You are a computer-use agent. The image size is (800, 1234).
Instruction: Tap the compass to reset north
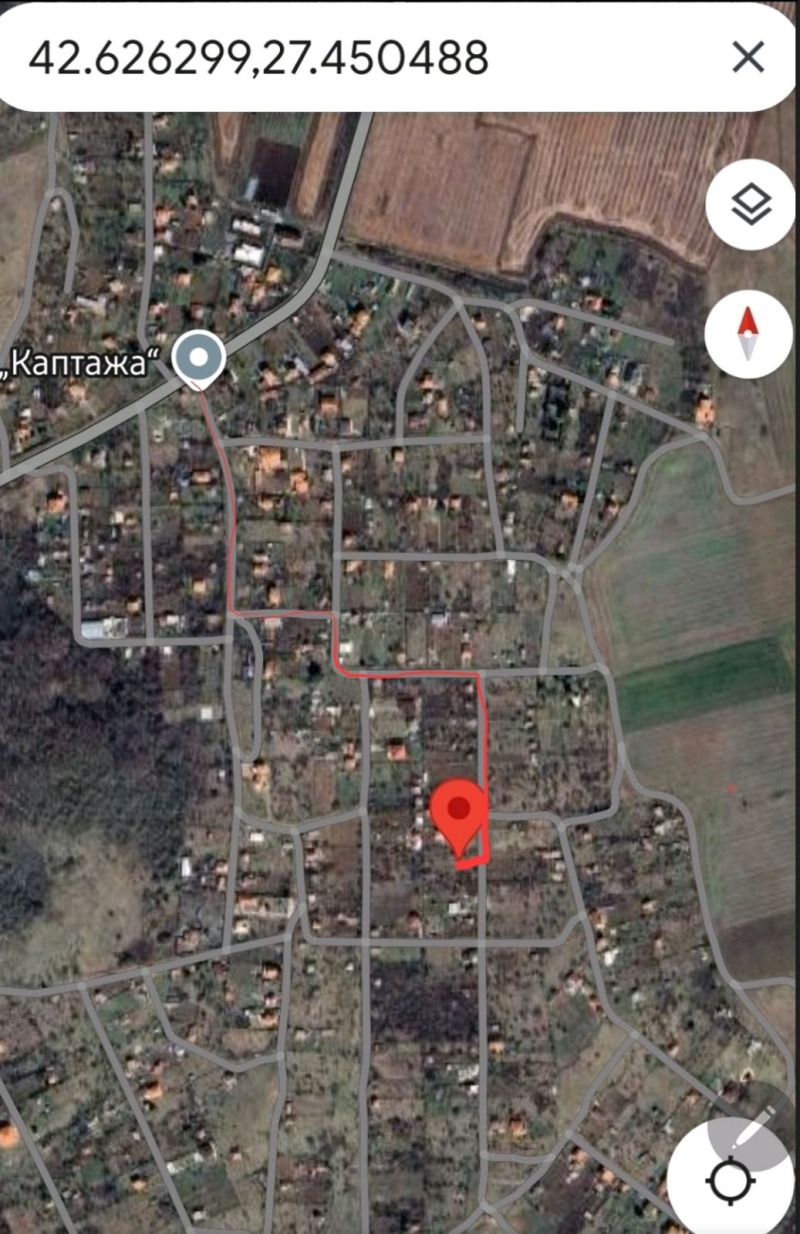click(x=749, y=334)
